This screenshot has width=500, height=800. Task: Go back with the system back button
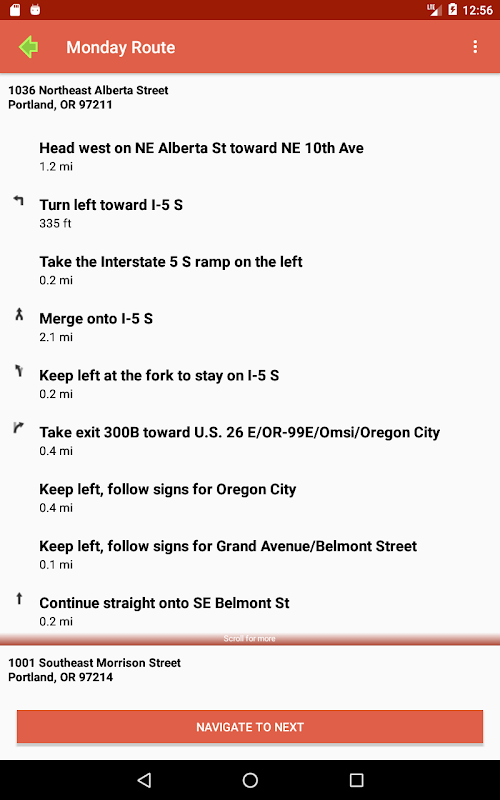(144, 780)
